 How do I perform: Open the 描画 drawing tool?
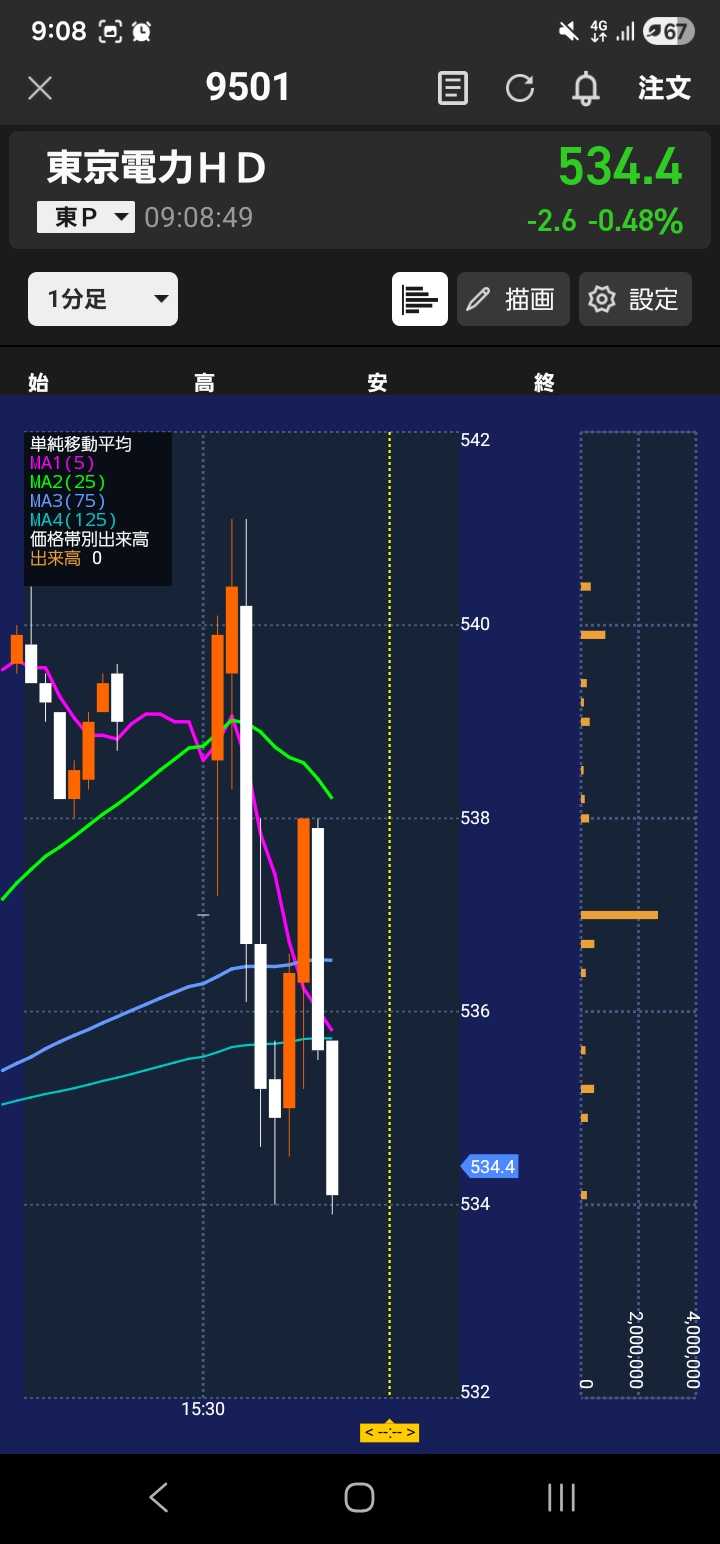pyautogui.click(x=513, y=299)
